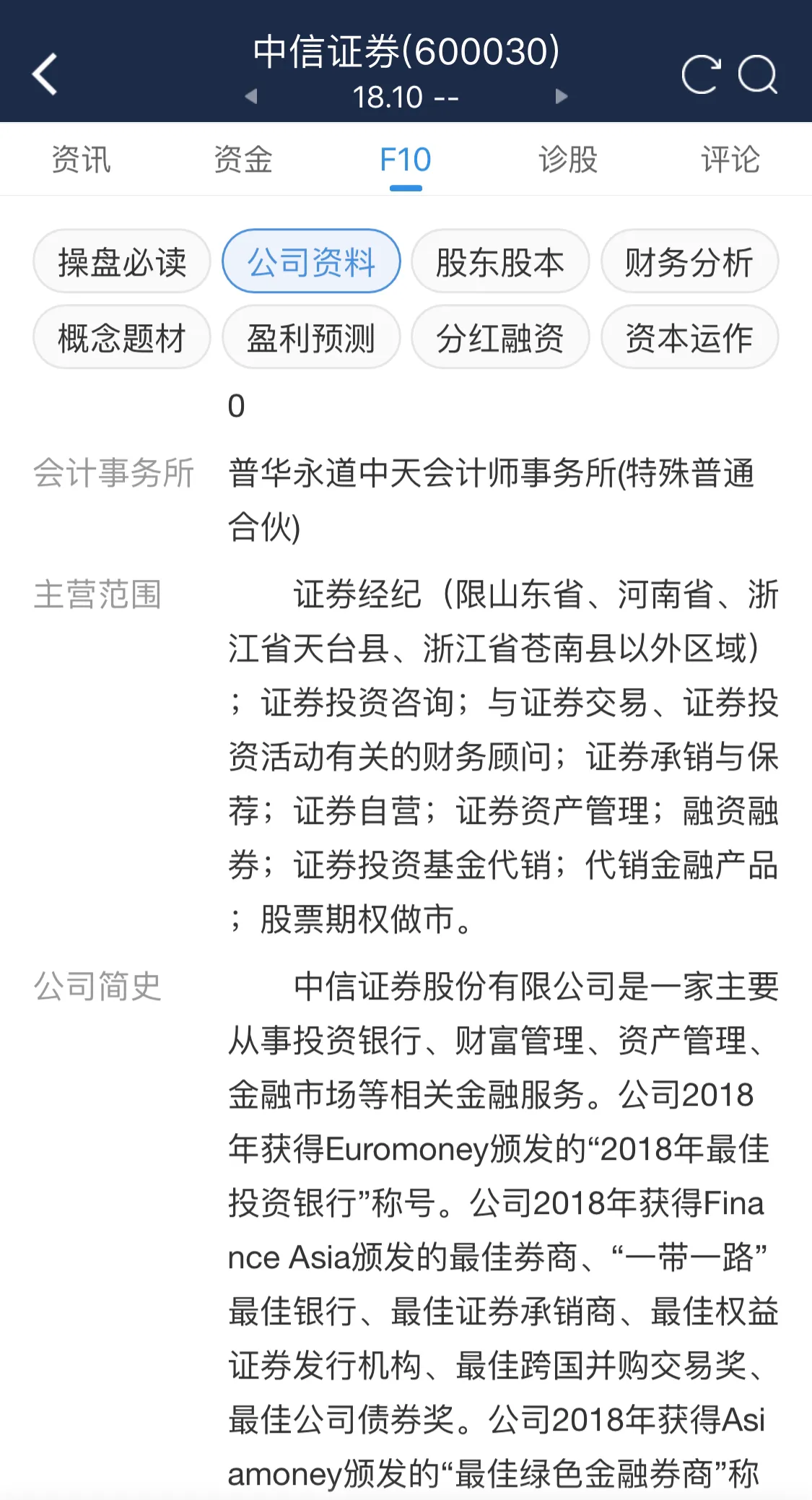This screenshot has height=1500, width=812.
Task: Open the 评论 tab
Action: (730, 160)
